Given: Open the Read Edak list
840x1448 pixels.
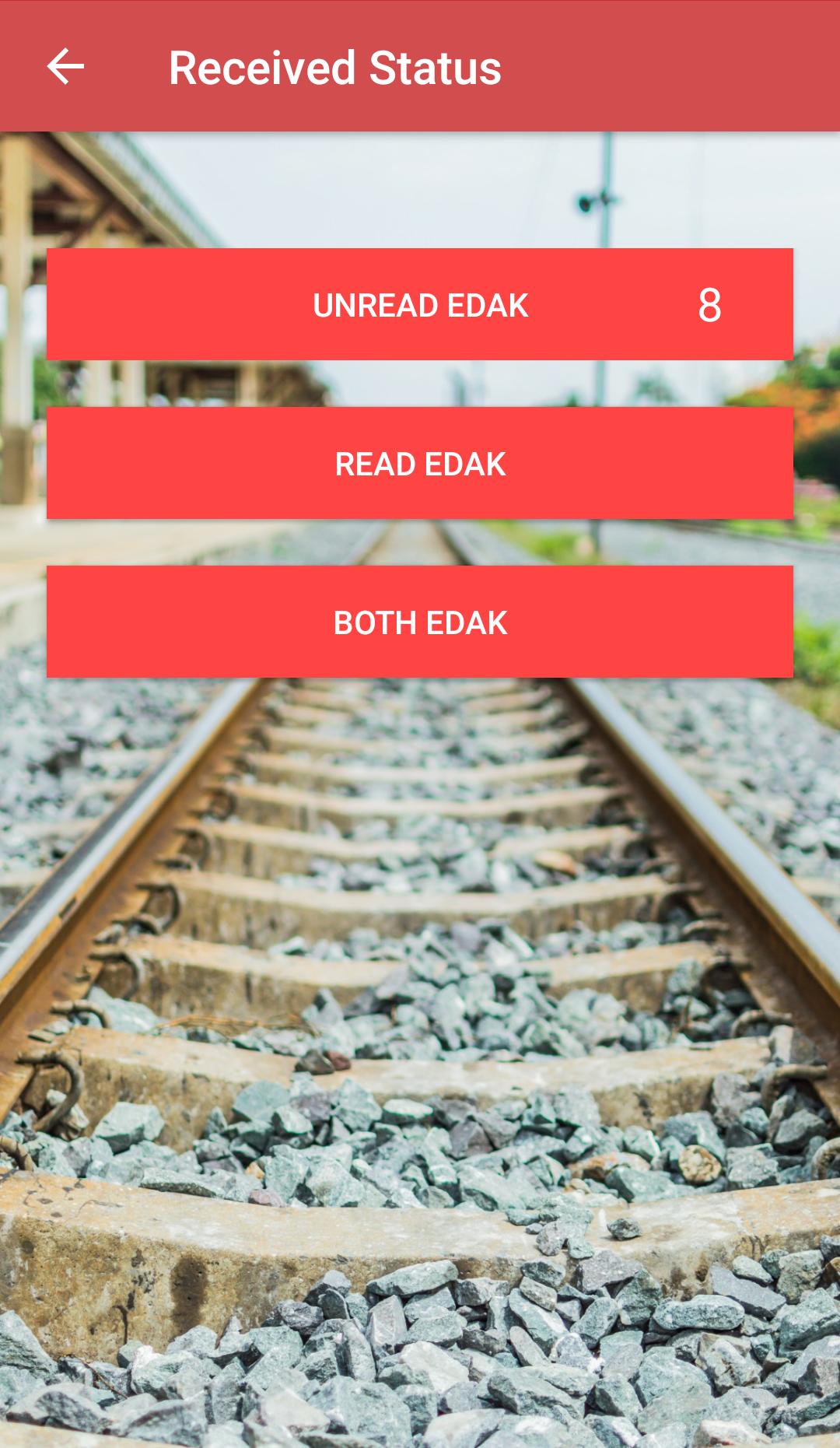Looking at the screenshot, I should point(420,464).
